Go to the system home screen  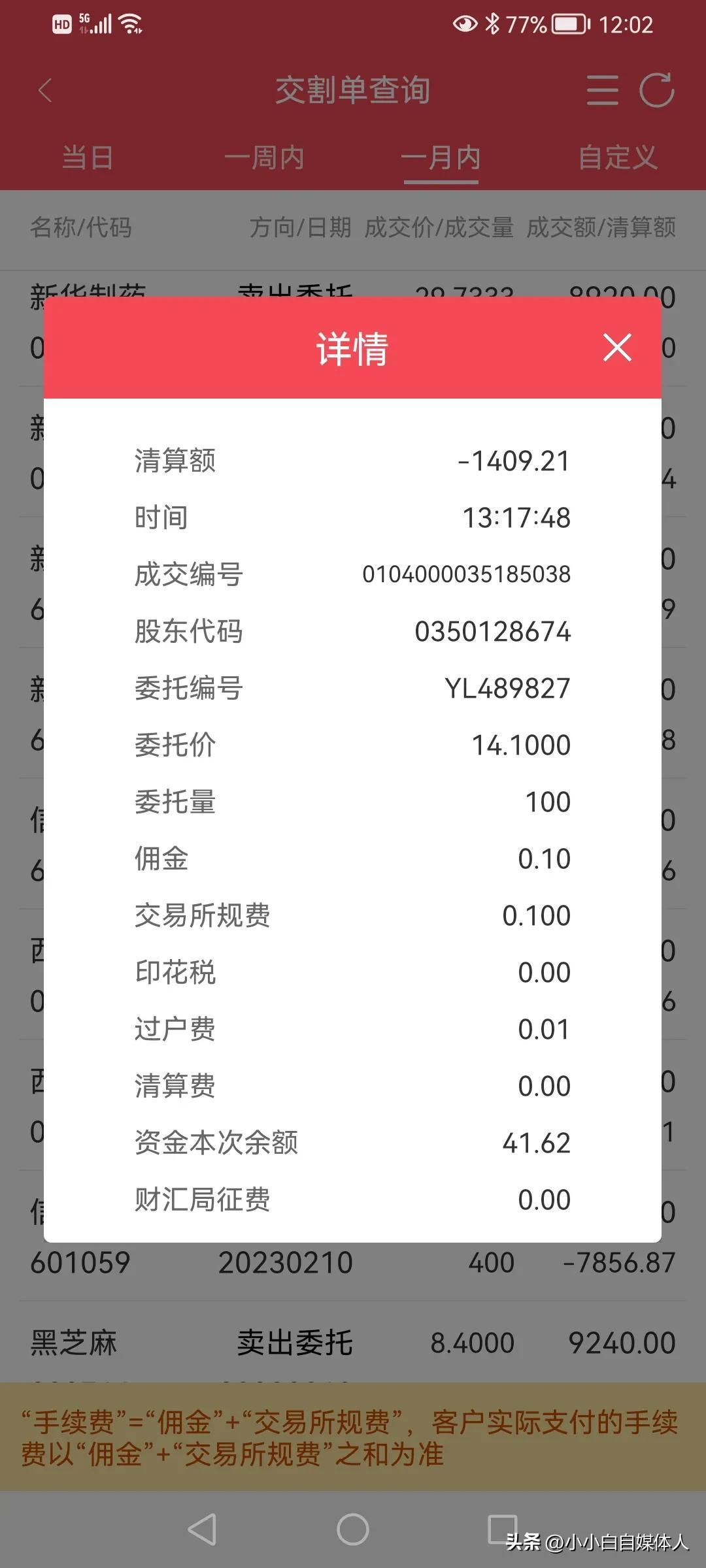pos(353,1529)
